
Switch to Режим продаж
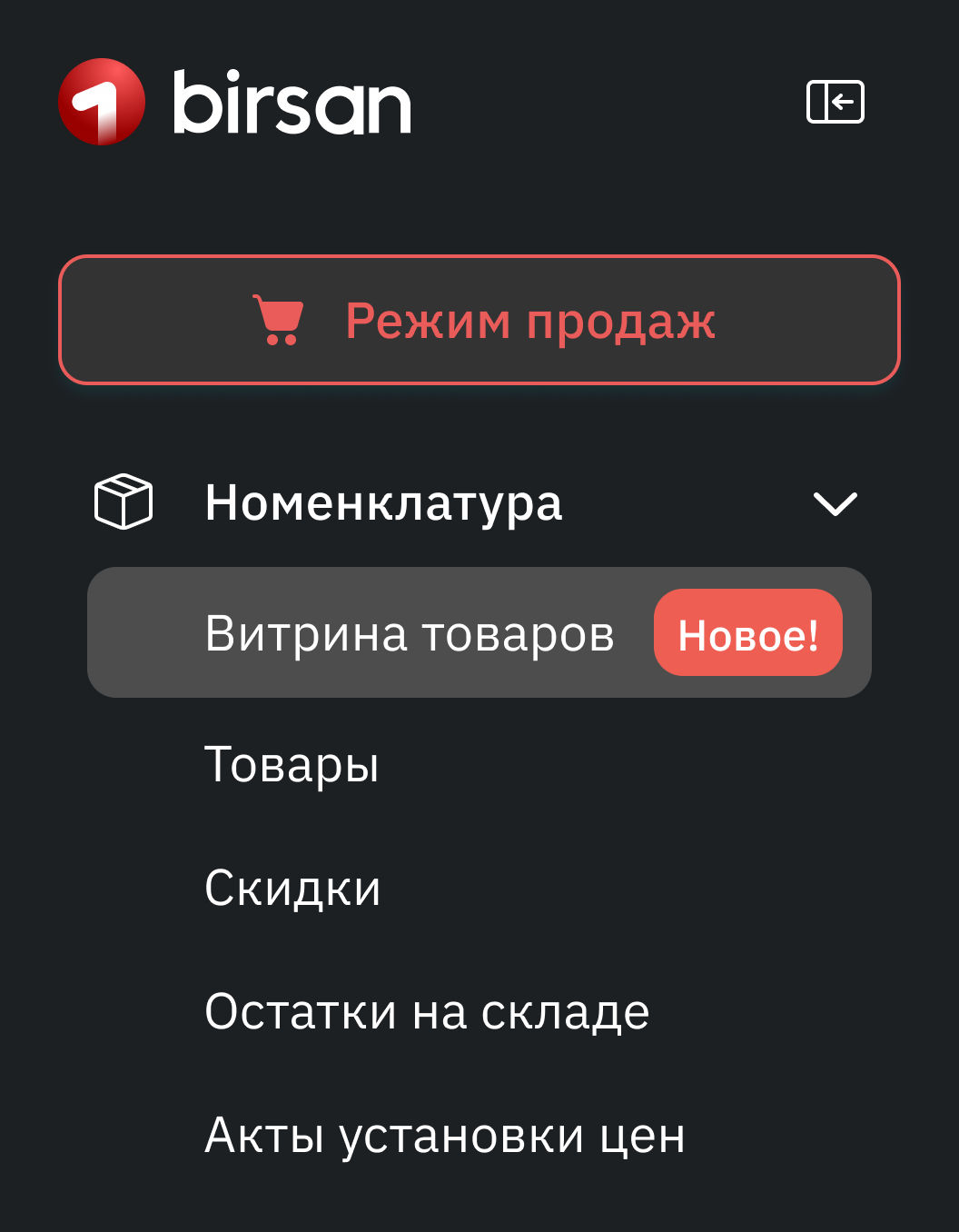[479, 320]
